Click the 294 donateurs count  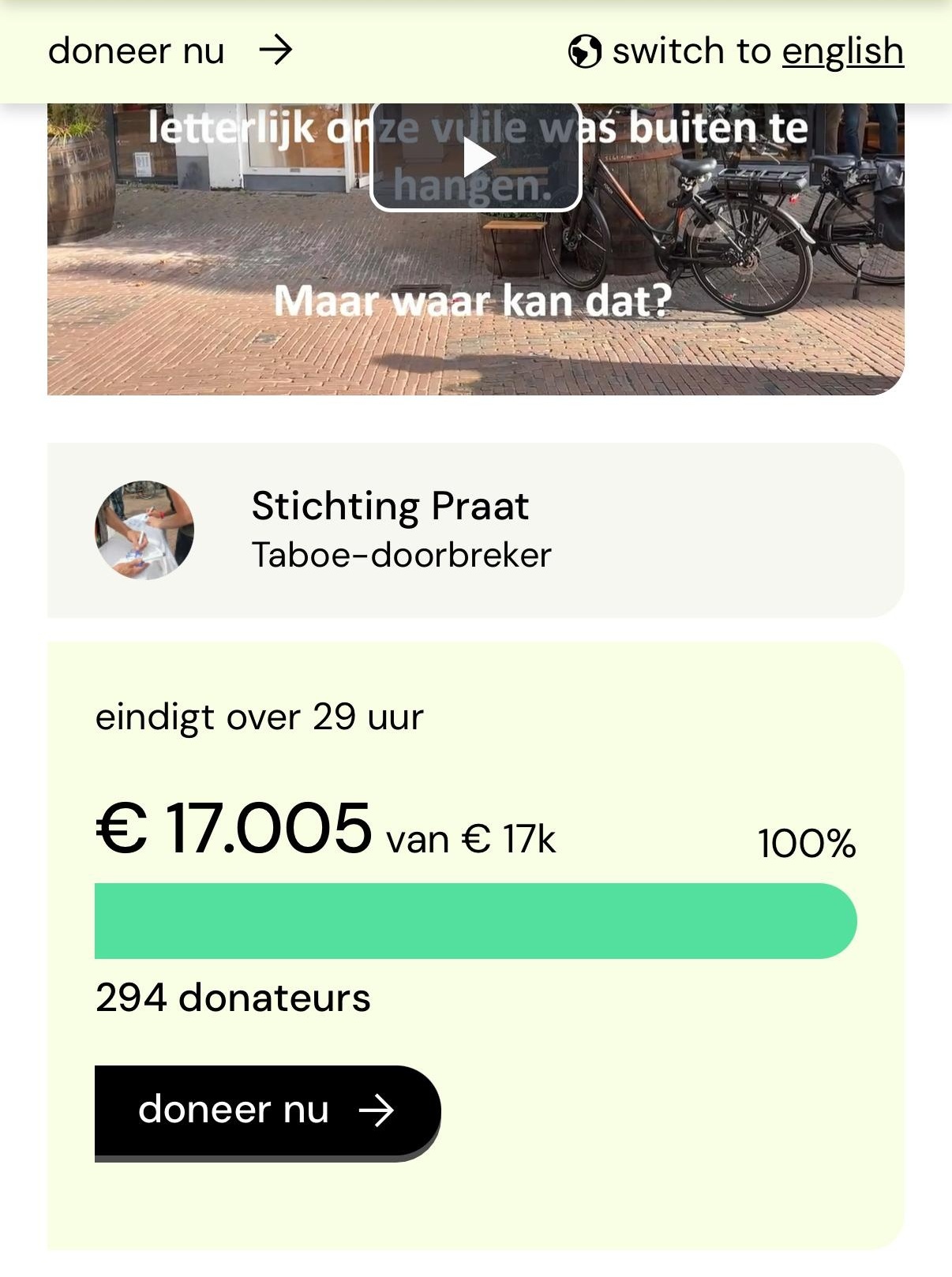[x=232, y=997]
